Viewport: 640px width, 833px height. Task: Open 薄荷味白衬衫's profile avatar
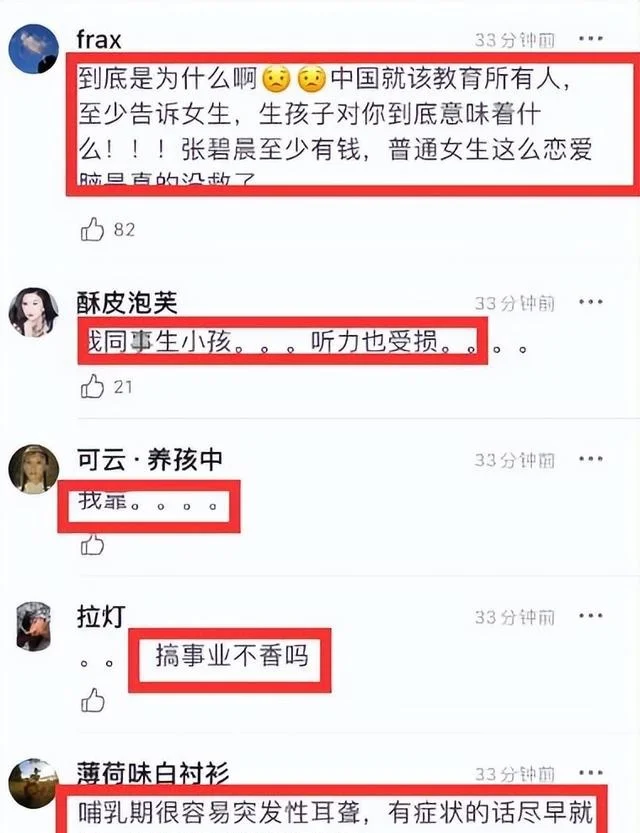(34, 783)
